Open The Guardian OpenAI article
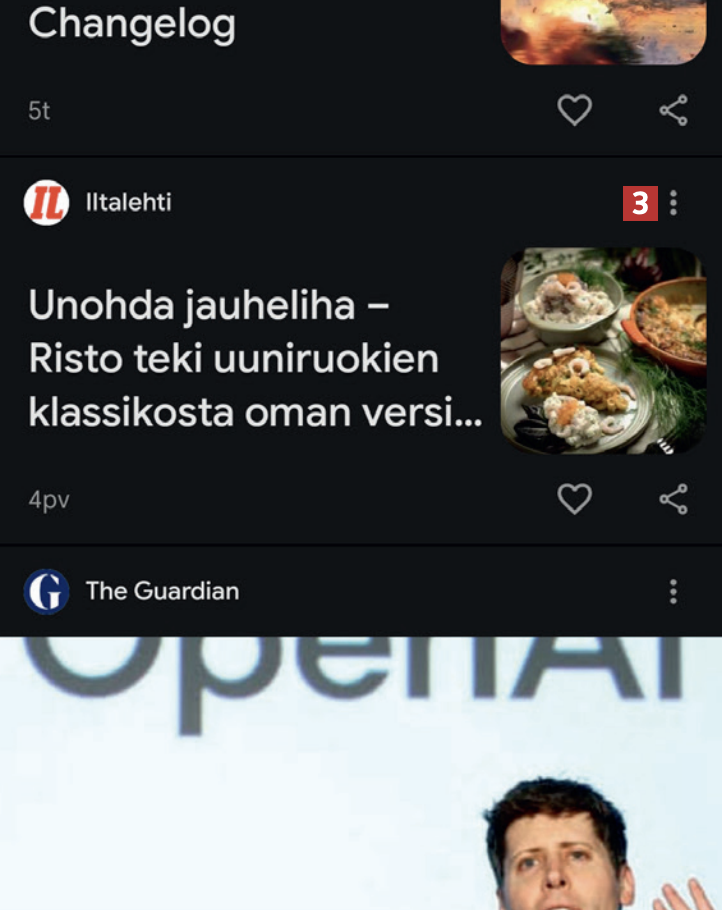The height and width of the screenshot is (910, 722). click(360, 770)
